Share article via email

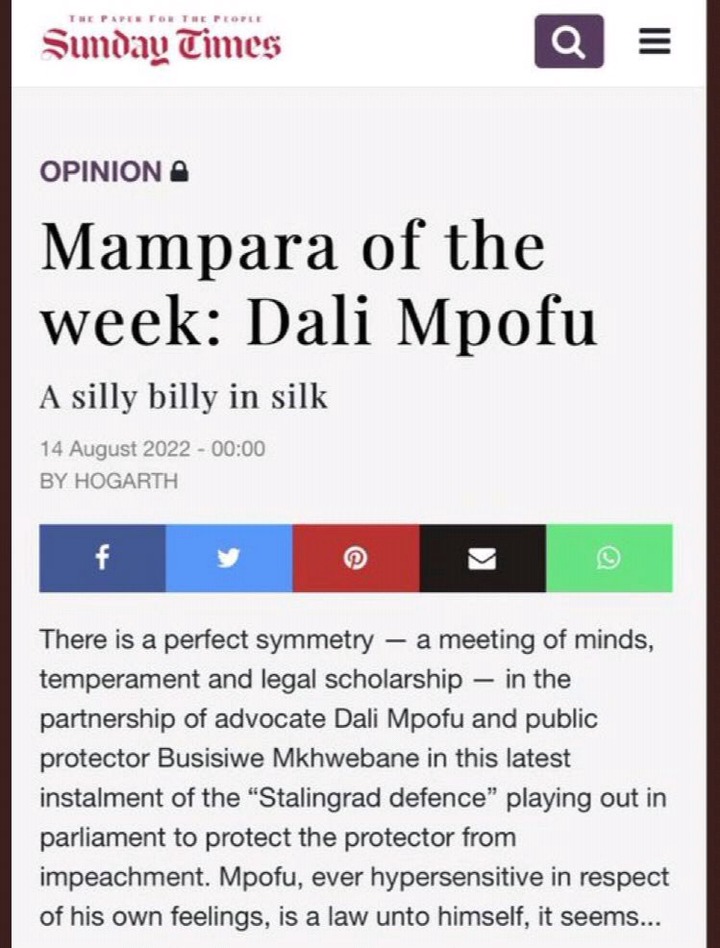click(482, 559)
